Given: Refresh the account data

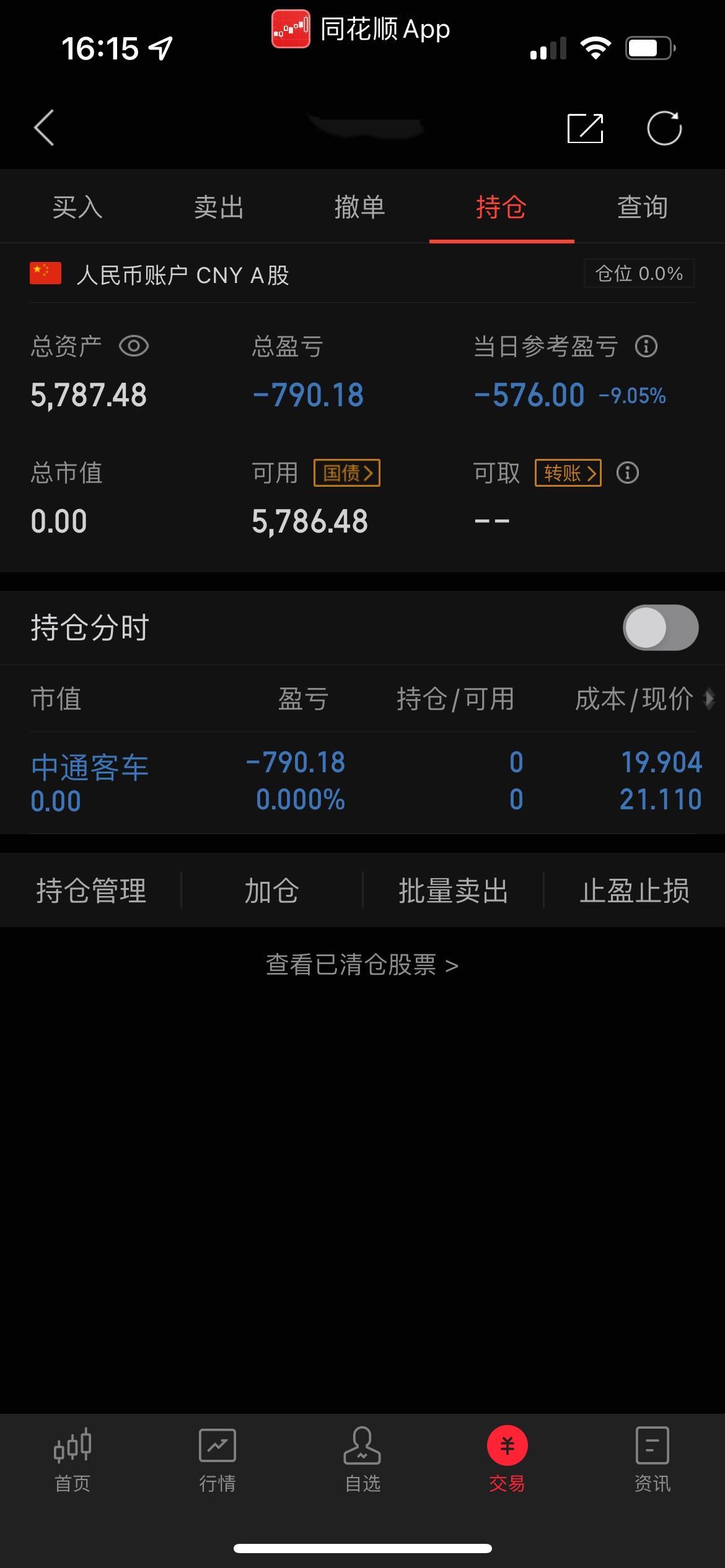Looking at the screenshot, I should click(x=664, y=128).
